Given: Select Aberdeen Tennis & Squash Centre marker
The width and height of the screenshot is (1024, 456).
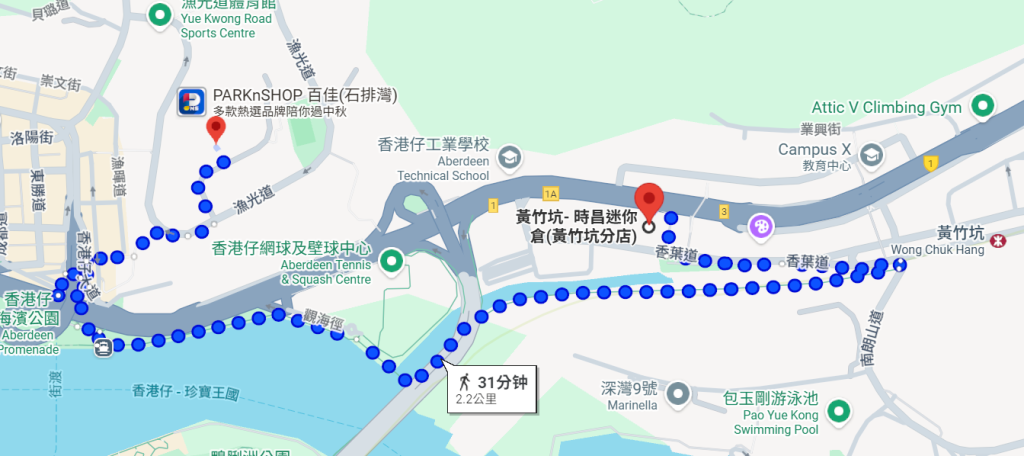Looking at the screenshot, I should [x=393, y=263].
